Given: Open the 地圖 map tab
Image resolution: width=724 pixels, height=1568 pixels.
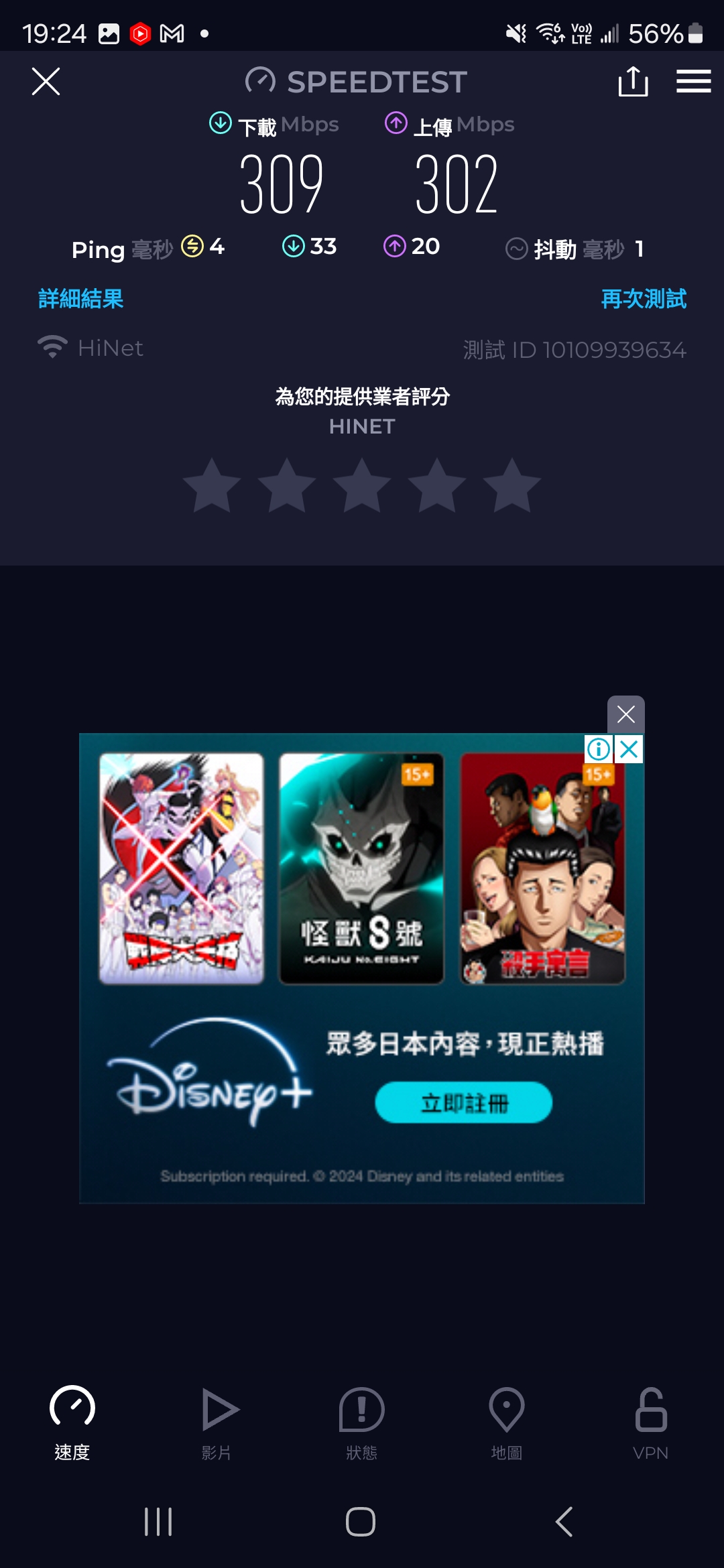Looking at the screenshot, I should coord(507,1422).
